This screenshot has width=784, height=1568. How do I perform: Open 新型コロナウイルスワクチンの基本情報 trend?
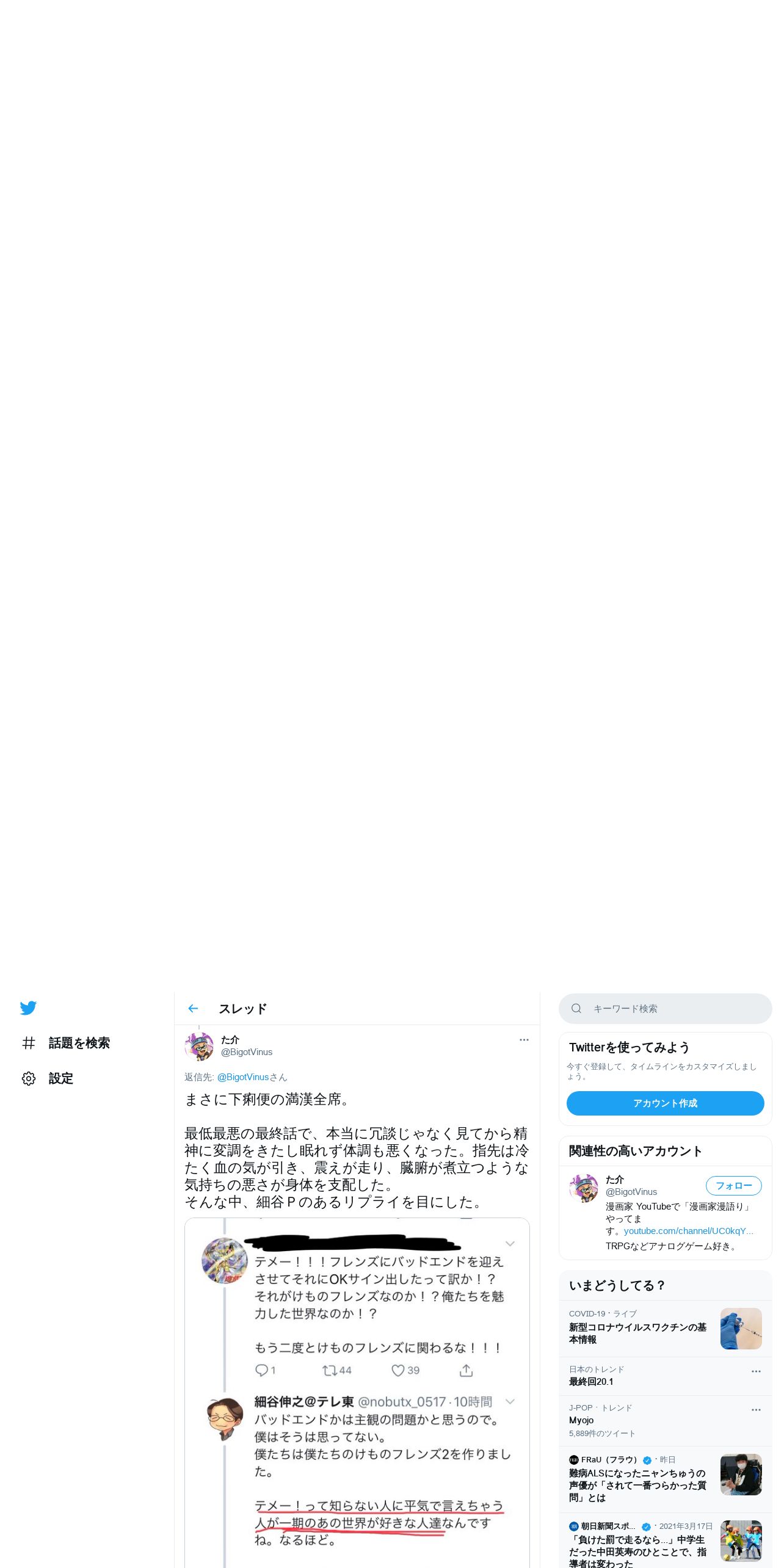666,1329
